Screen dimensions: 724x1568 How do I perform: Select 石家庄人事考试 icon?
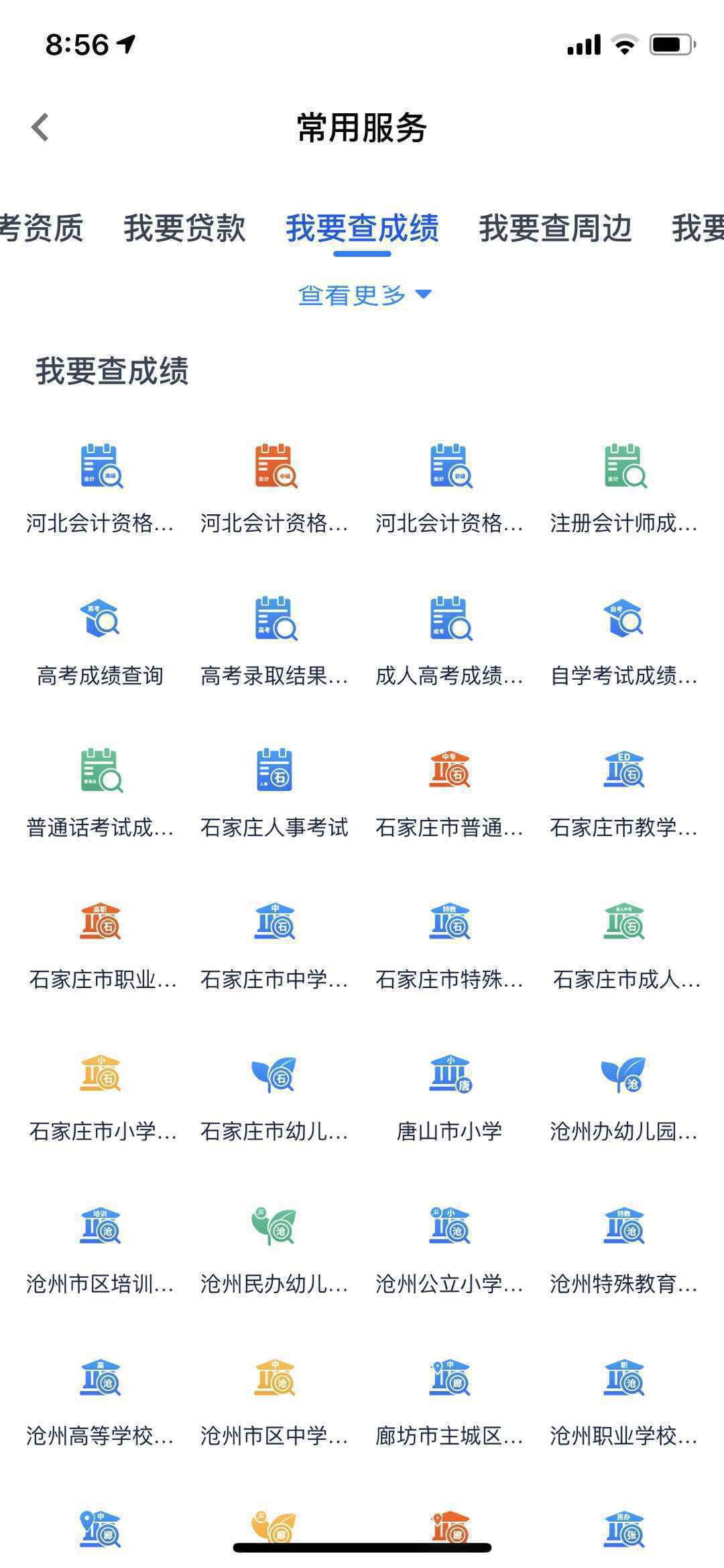(275, 772)
